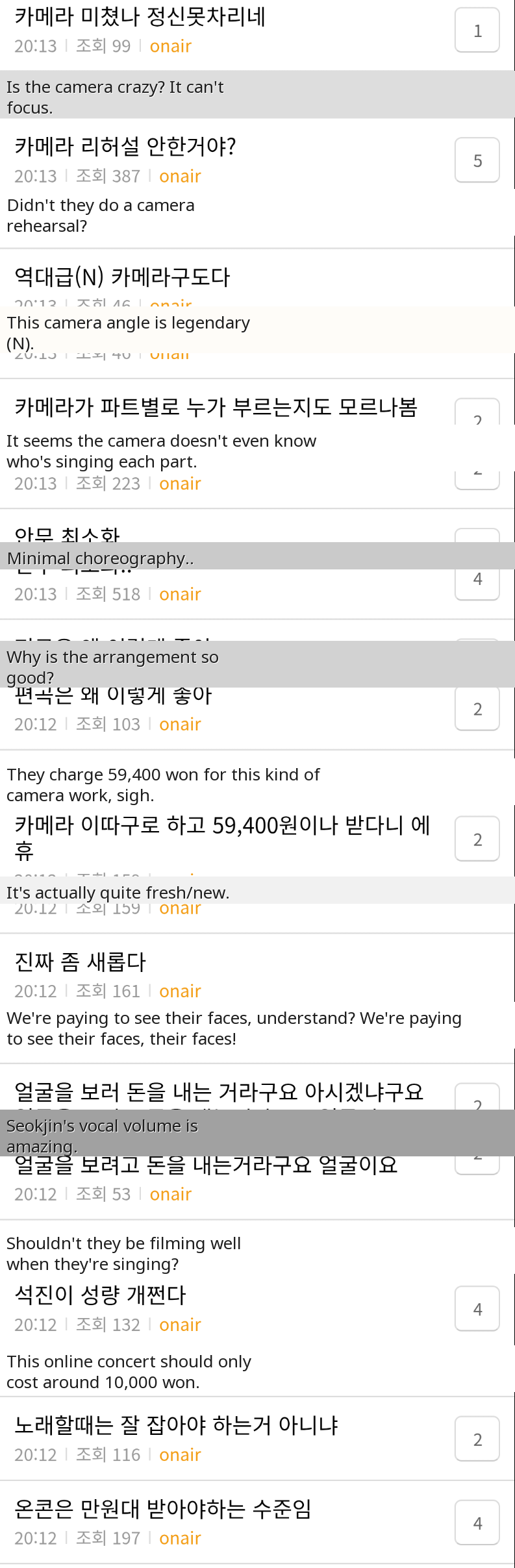Open the post about the 59,400원 price
The image size is (515, 1568).
point(222,826)
